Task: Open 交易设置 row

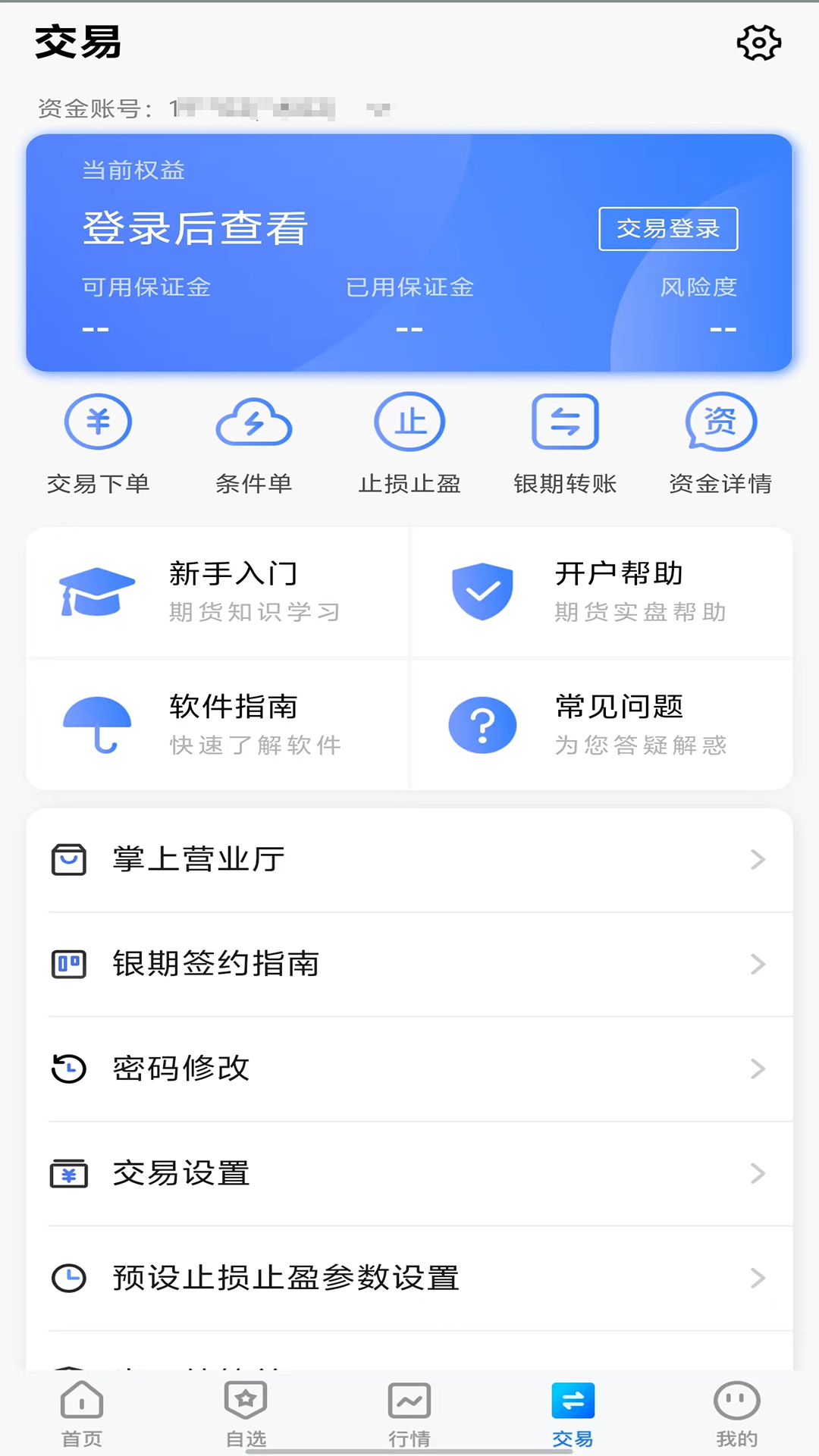Action: 409,1174
